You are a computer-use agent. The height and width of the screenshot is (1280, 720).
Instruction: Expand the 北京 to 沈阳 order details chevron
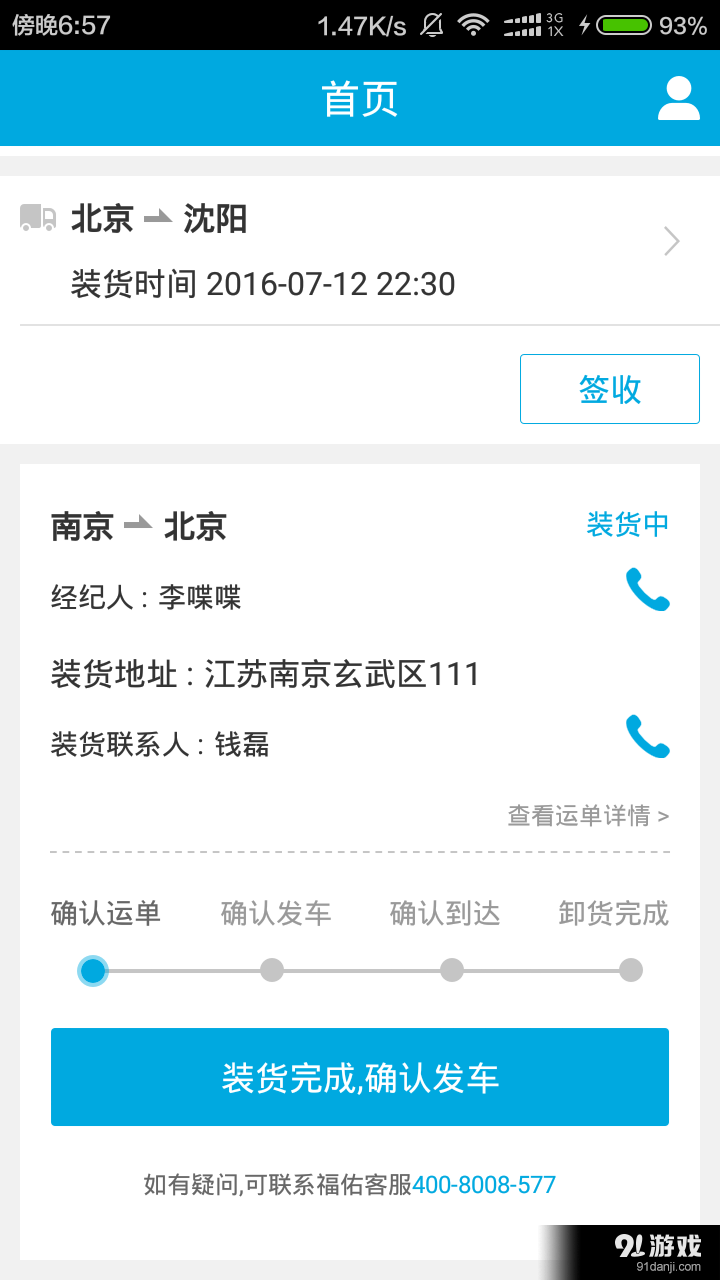(x=670, y=241)
